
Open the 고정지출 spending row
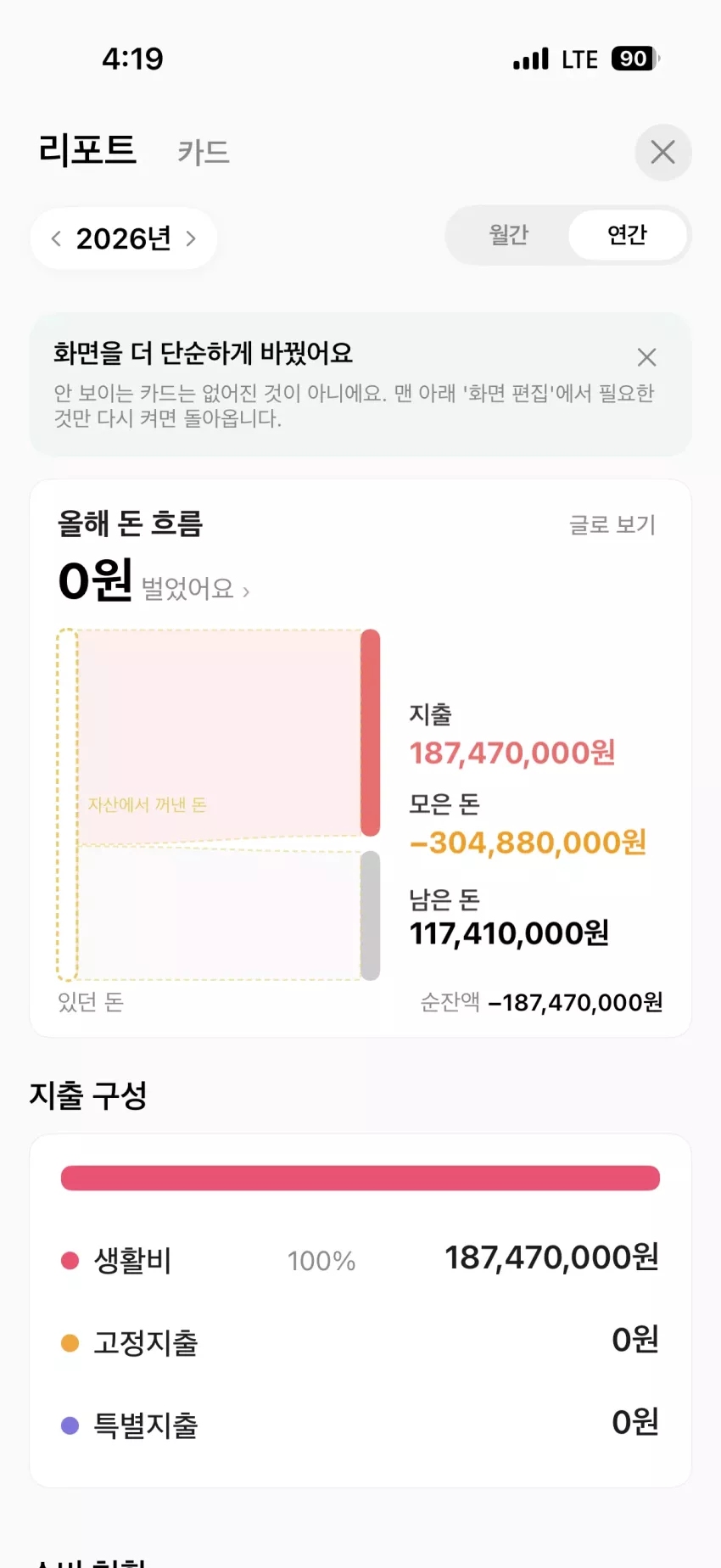tap(360, 1341)
